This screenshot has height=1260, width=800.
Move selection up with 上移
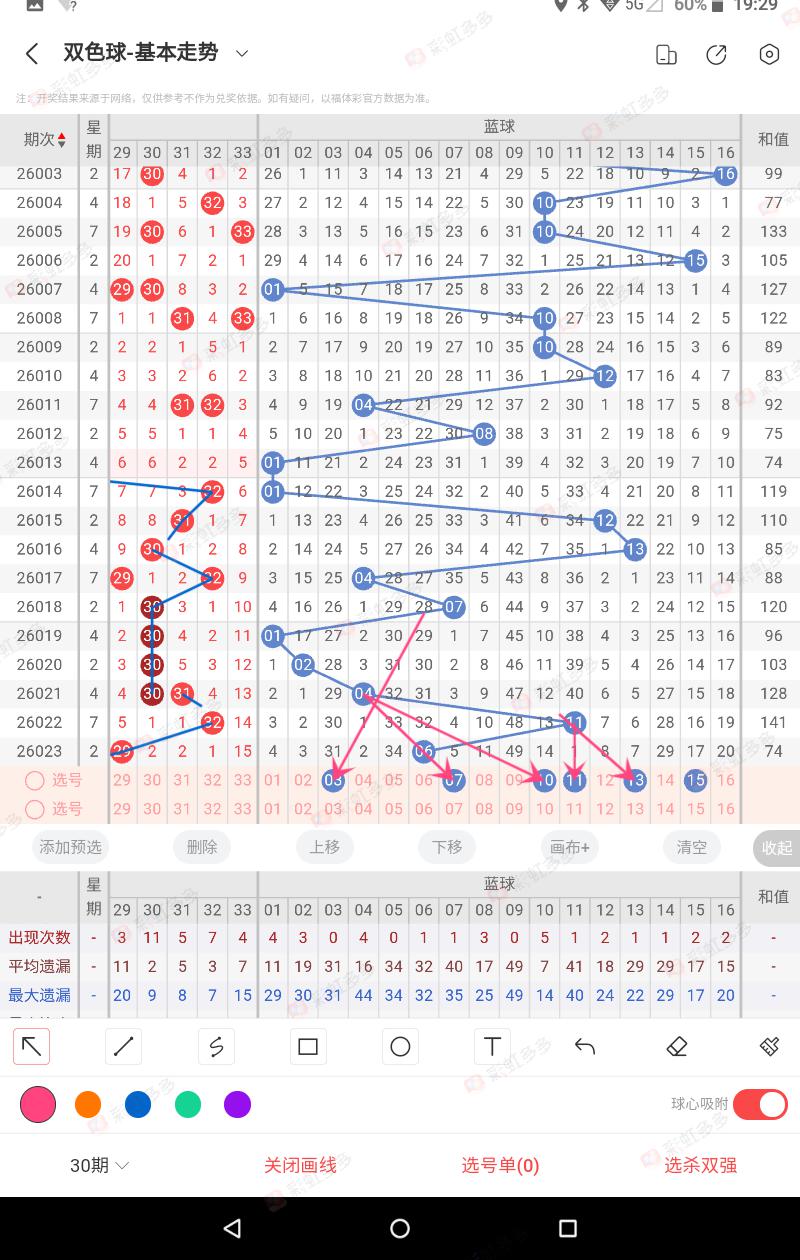[x=324, y=847]
